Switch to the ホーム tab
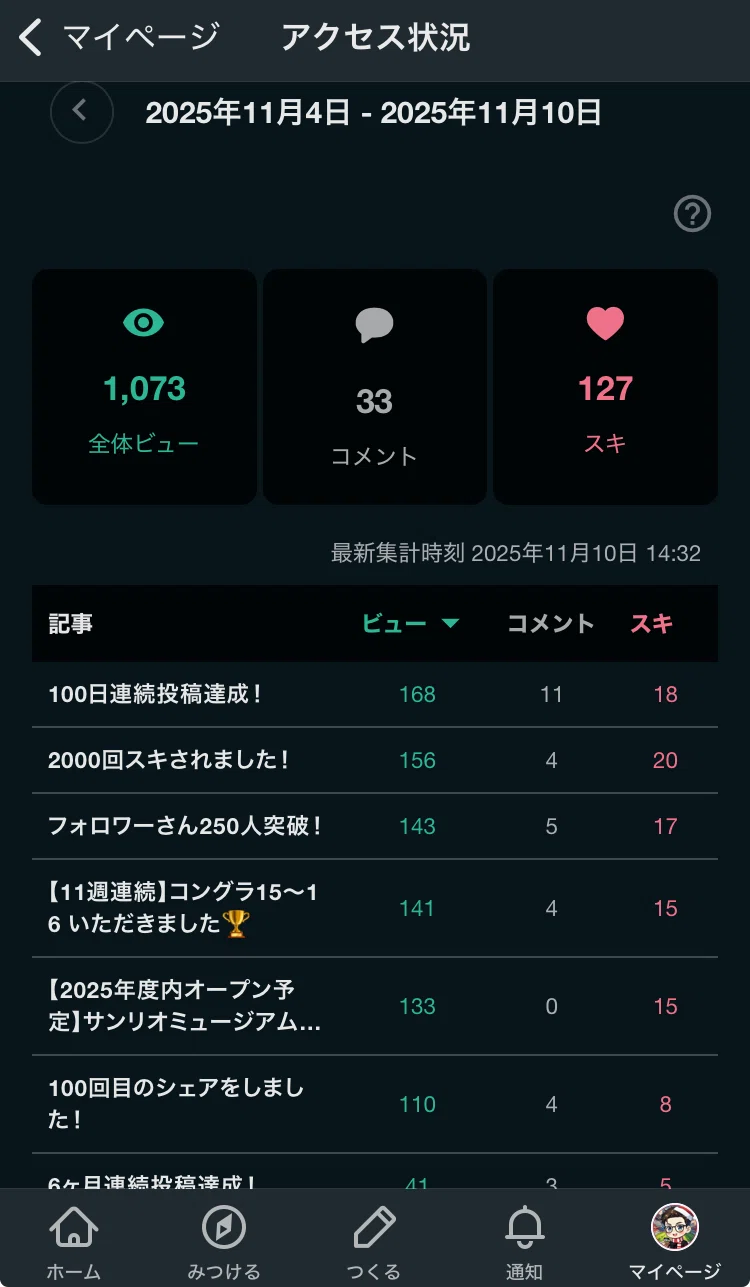This screenshot has width=750, height=1287. (74, 1242)
